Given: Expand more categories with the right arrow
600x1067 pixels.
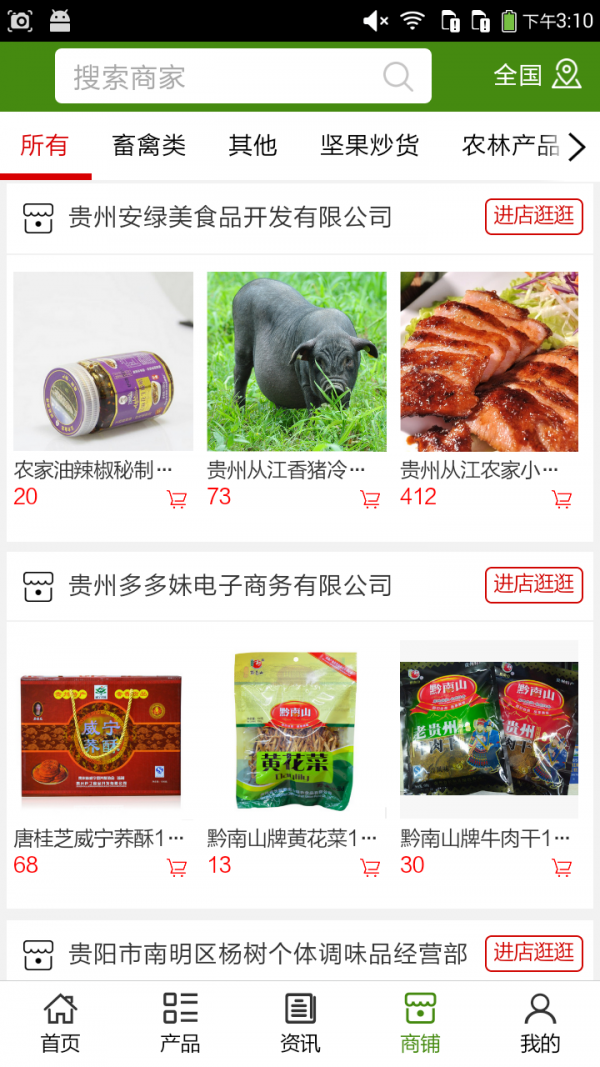Looking at the screenshot, I should coord(577,148).
